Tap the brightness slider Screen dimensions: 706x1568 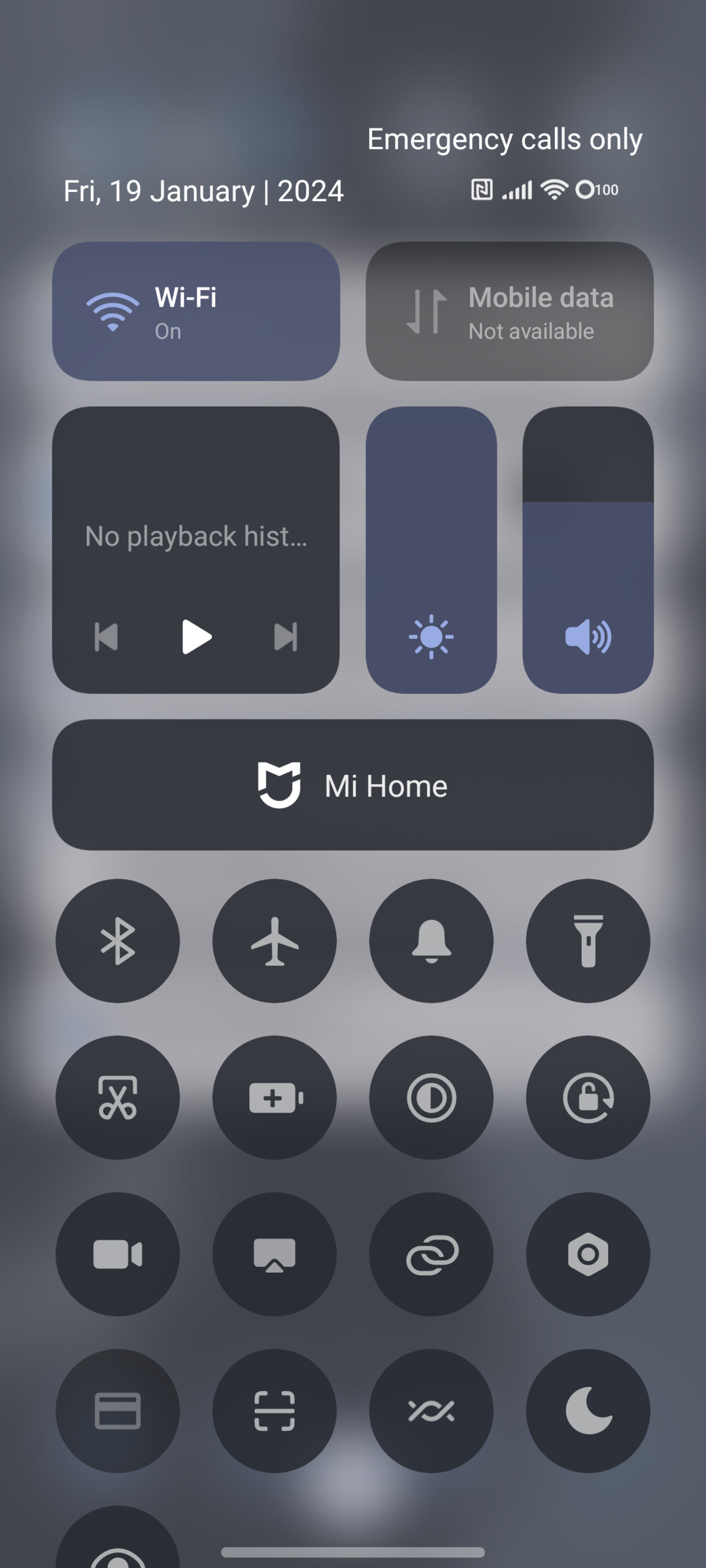pyautogui.click(x=431, y=550)
